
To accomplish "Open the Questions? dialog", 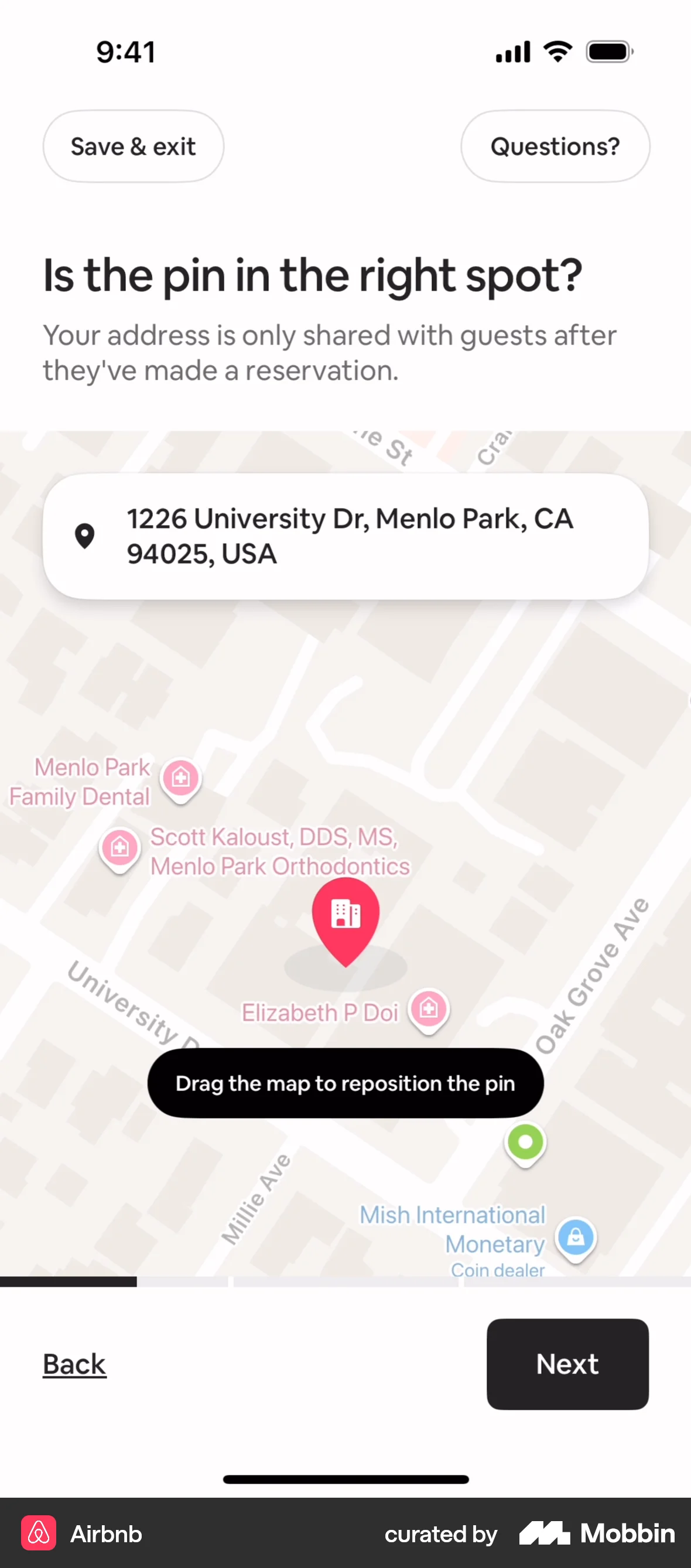I will pyautogui.click(x=554, y=146).
